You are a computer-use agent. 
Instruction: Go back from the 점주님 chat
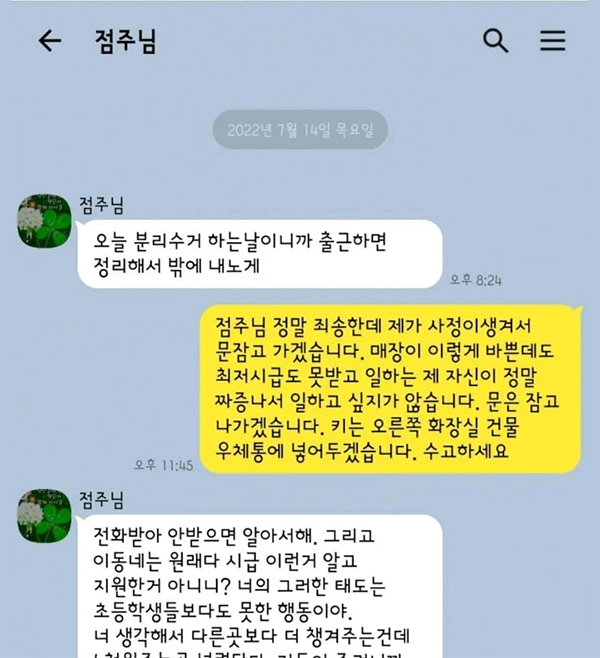click(x=49, y=41)
